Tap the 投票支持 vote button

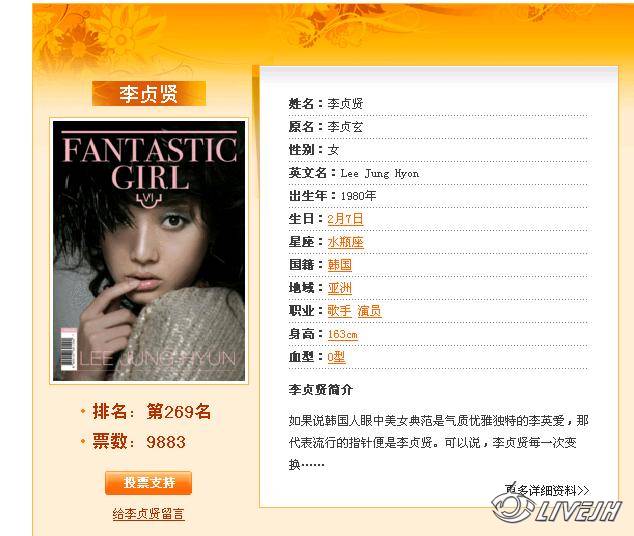pos(148,483)
